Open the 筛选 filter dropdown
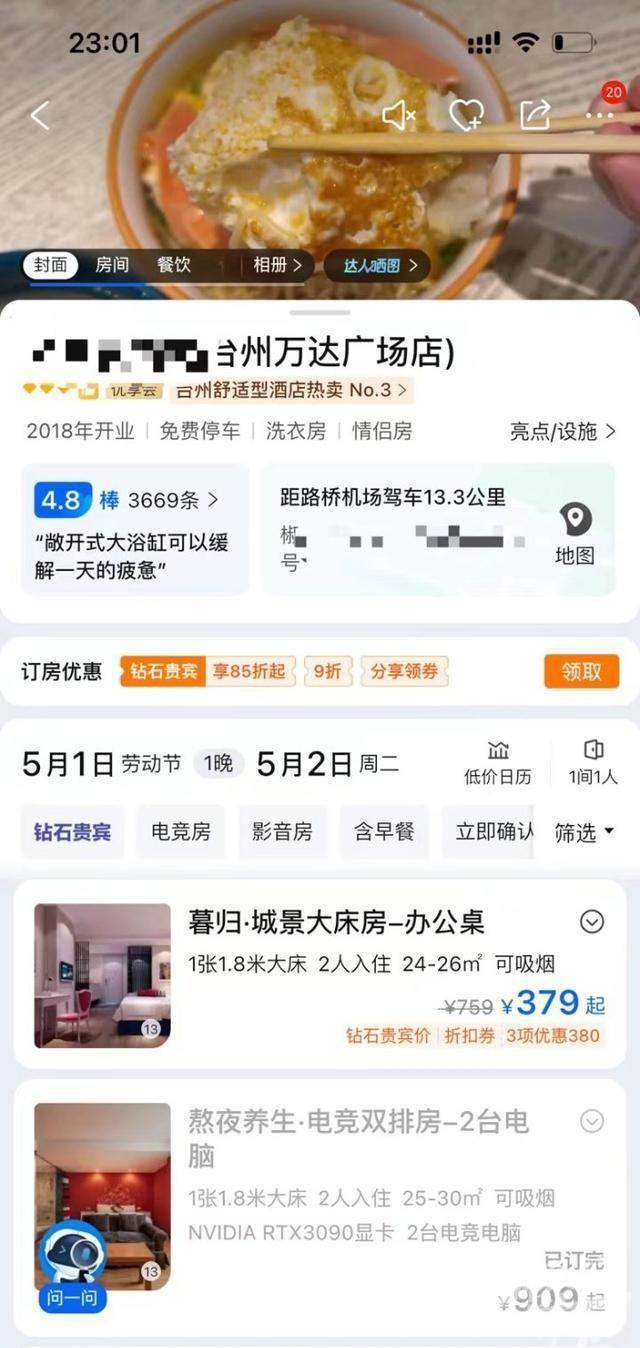 pos(584,832)
